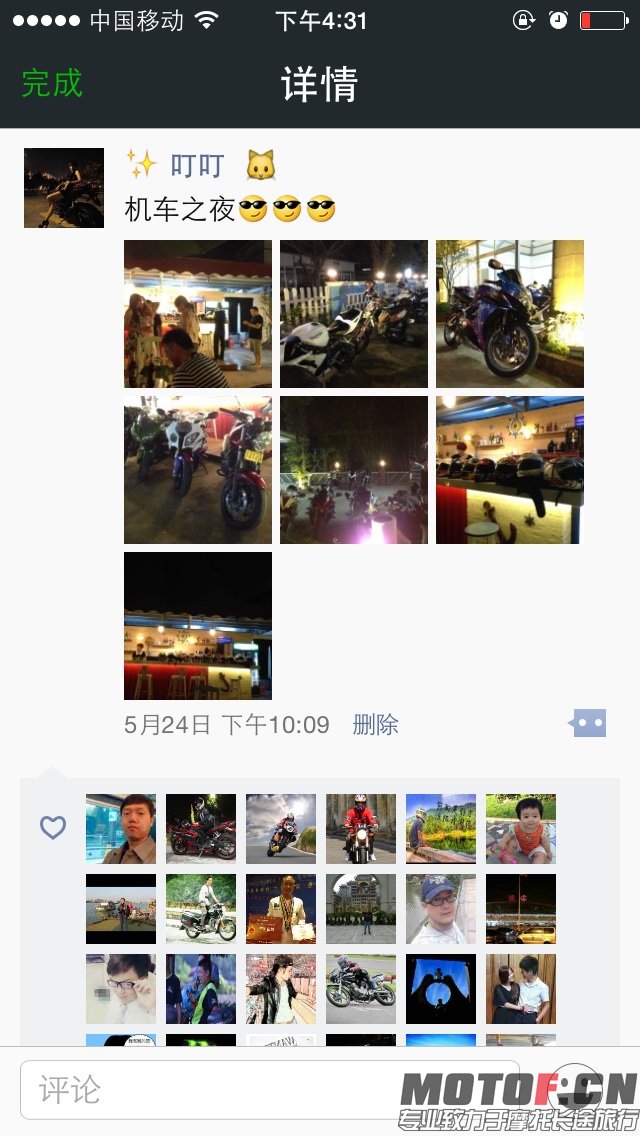This screenshot has width=640, height=1136.
Task: View the photo of helmets on the bar counter
Action: point(510,470)
